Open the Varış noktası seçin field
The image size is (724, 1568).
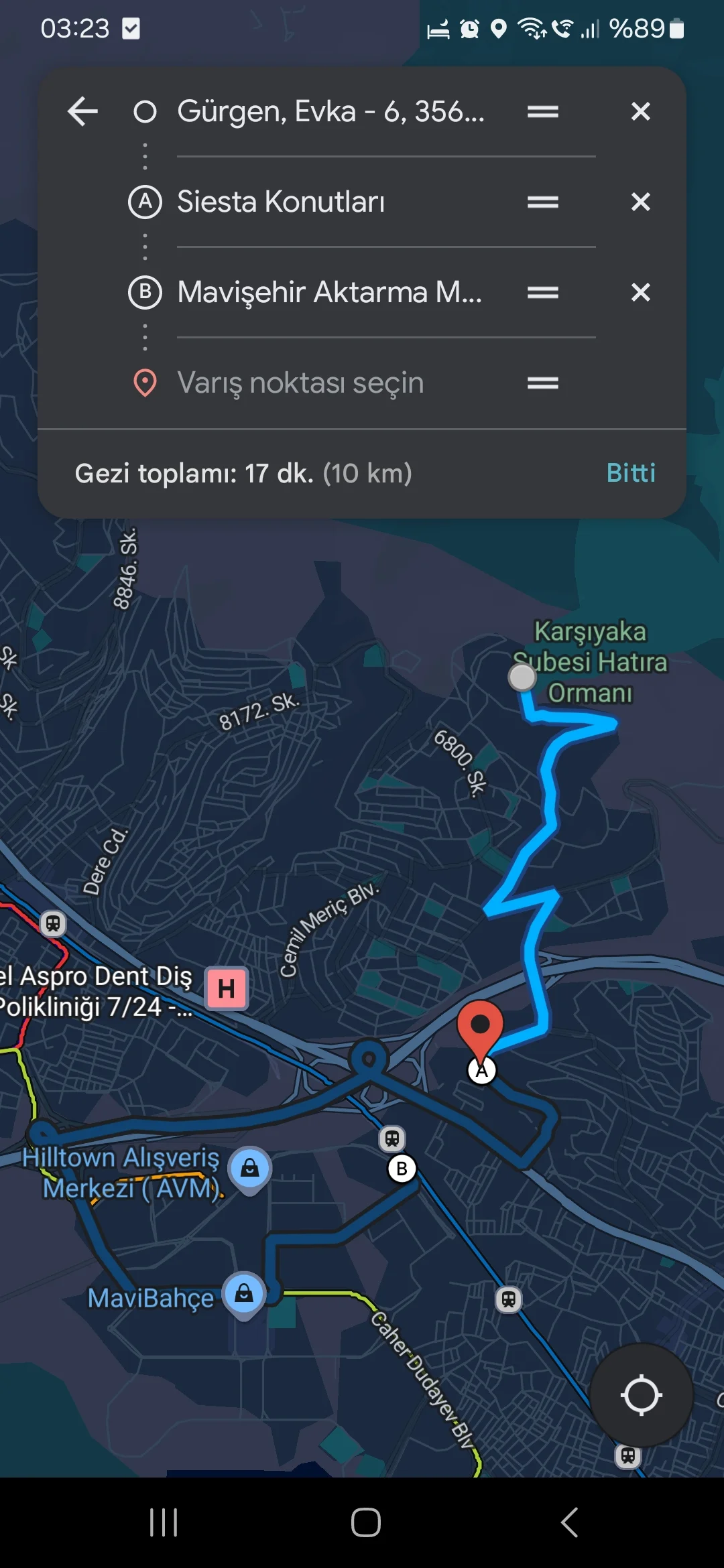click(x=299, y=382)
